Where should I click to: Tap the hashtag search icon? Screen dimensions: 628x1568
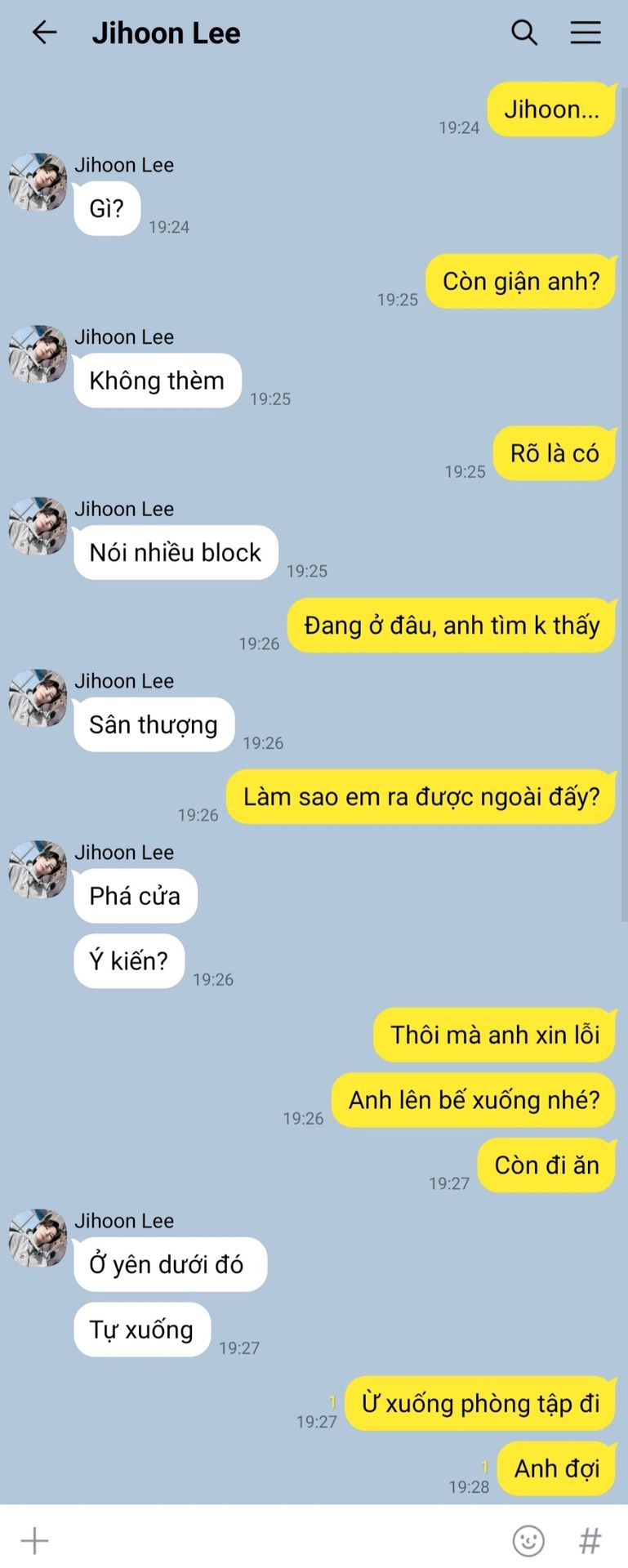(590, 1540)
